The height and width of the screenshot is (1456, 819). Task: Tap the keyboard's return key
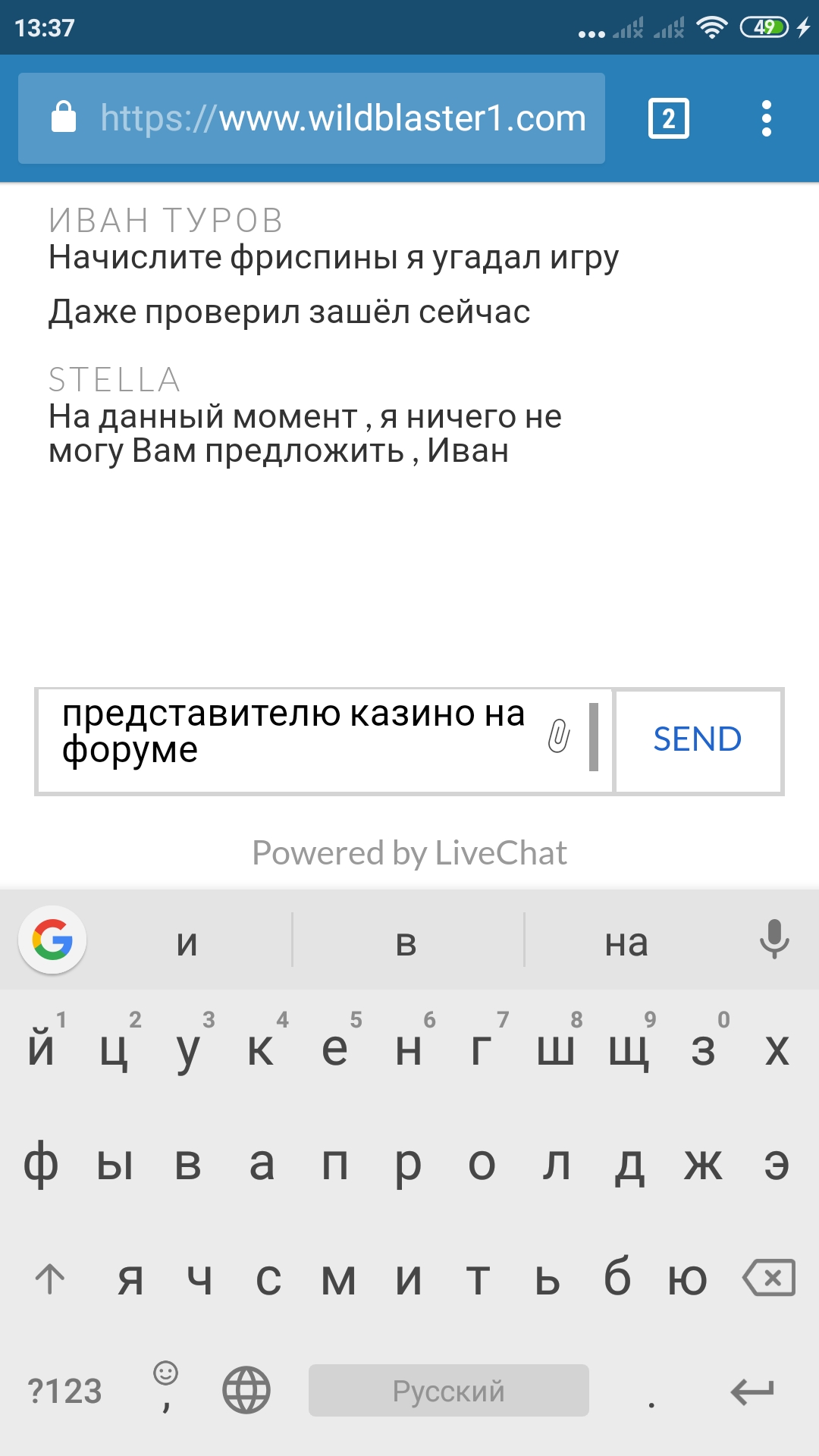pos(752,1391)
